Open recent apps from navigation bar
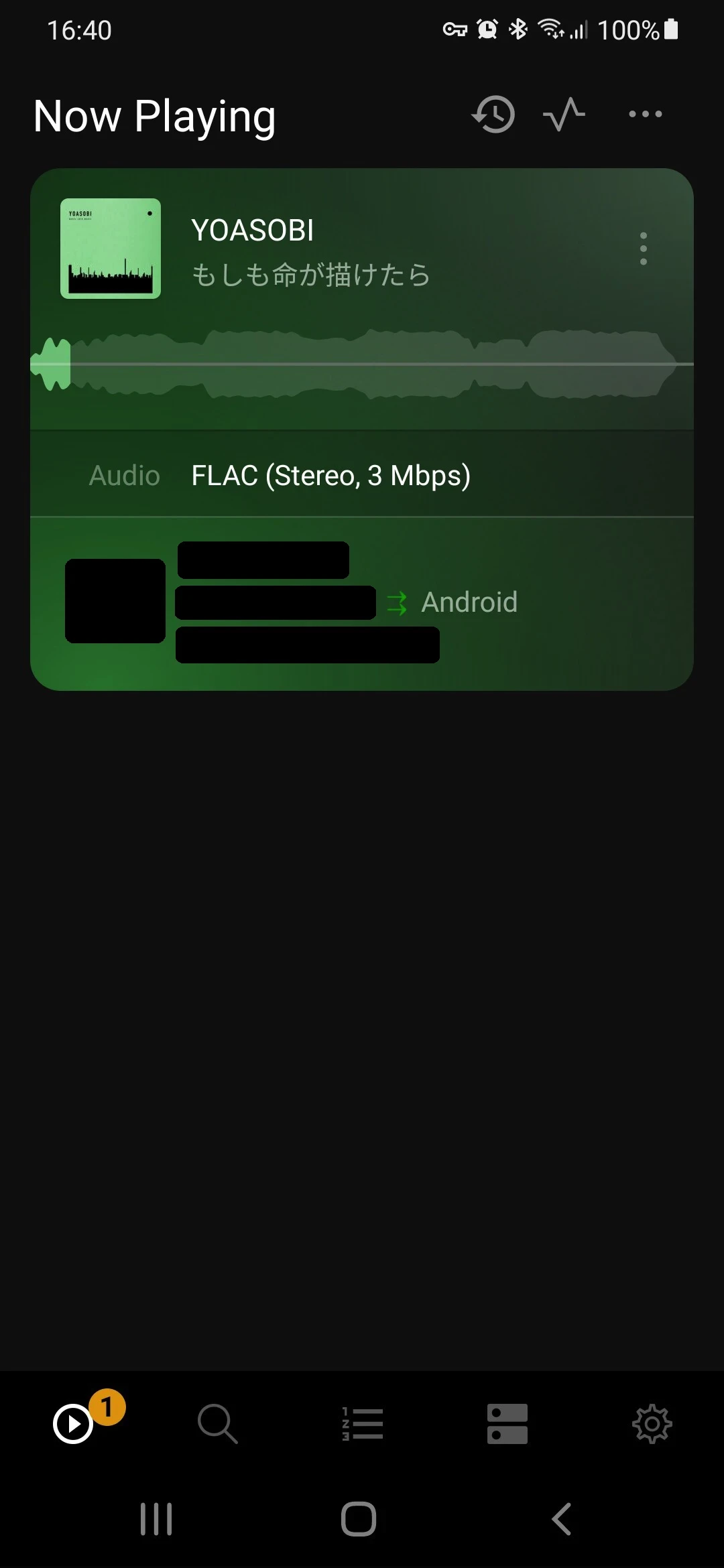The width and height of the screenshot is (724, 1568). [x=156, y=1518]
